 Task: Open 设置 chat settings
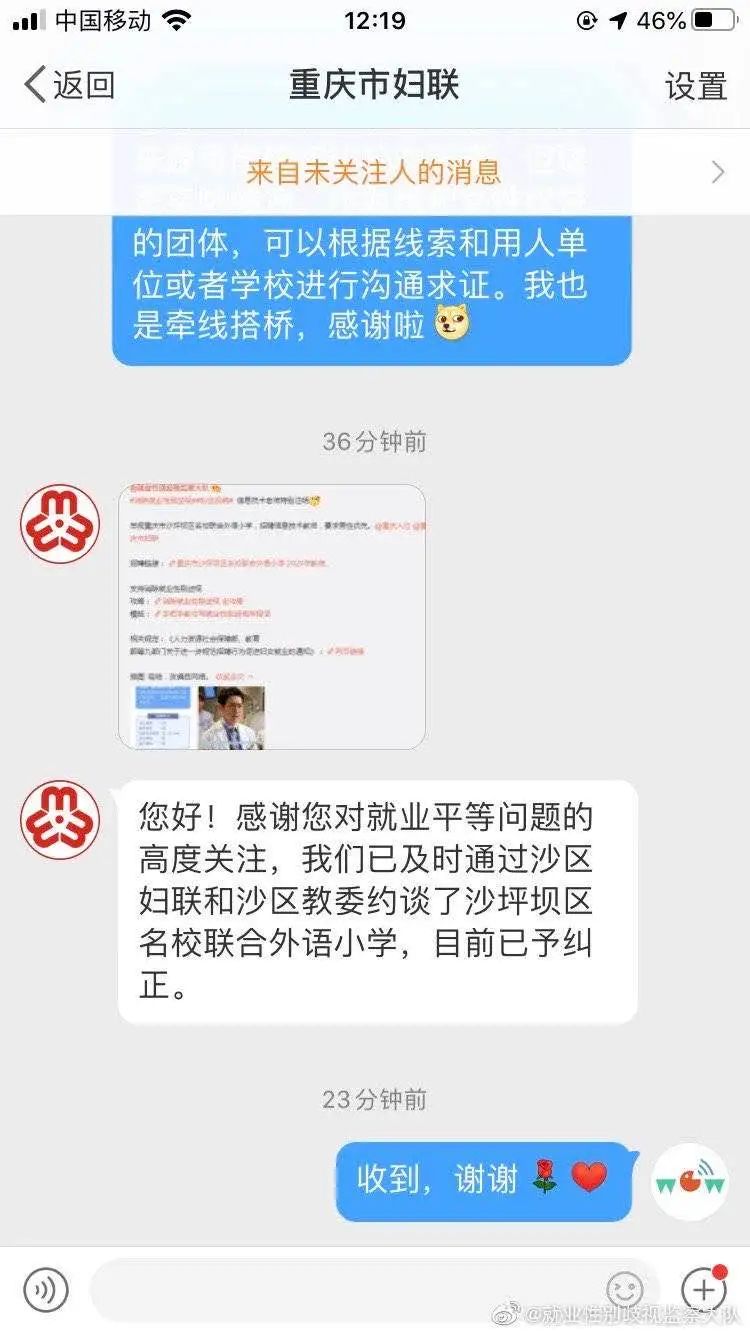(x=696, y=86)
